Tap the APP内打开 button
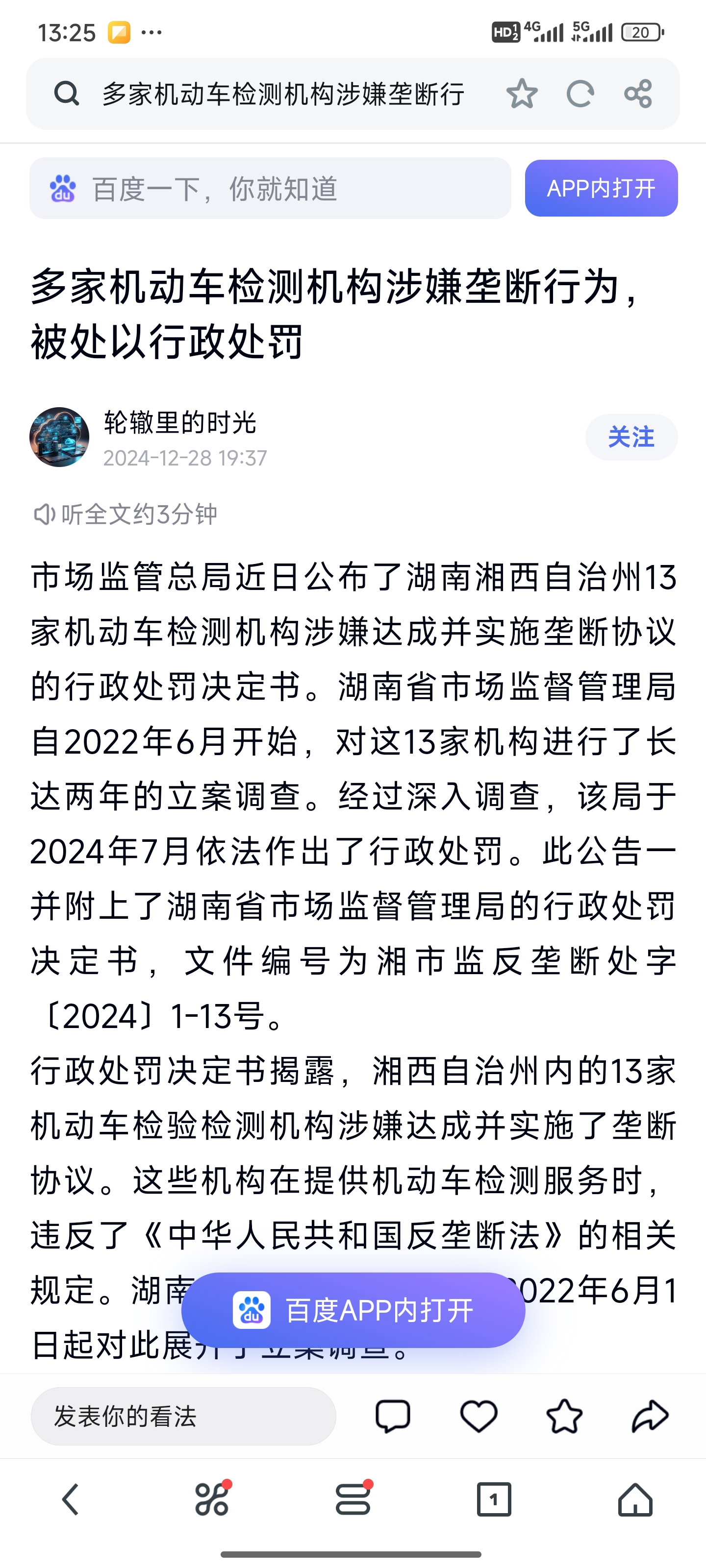The image size is (706, 1568). 601,189
